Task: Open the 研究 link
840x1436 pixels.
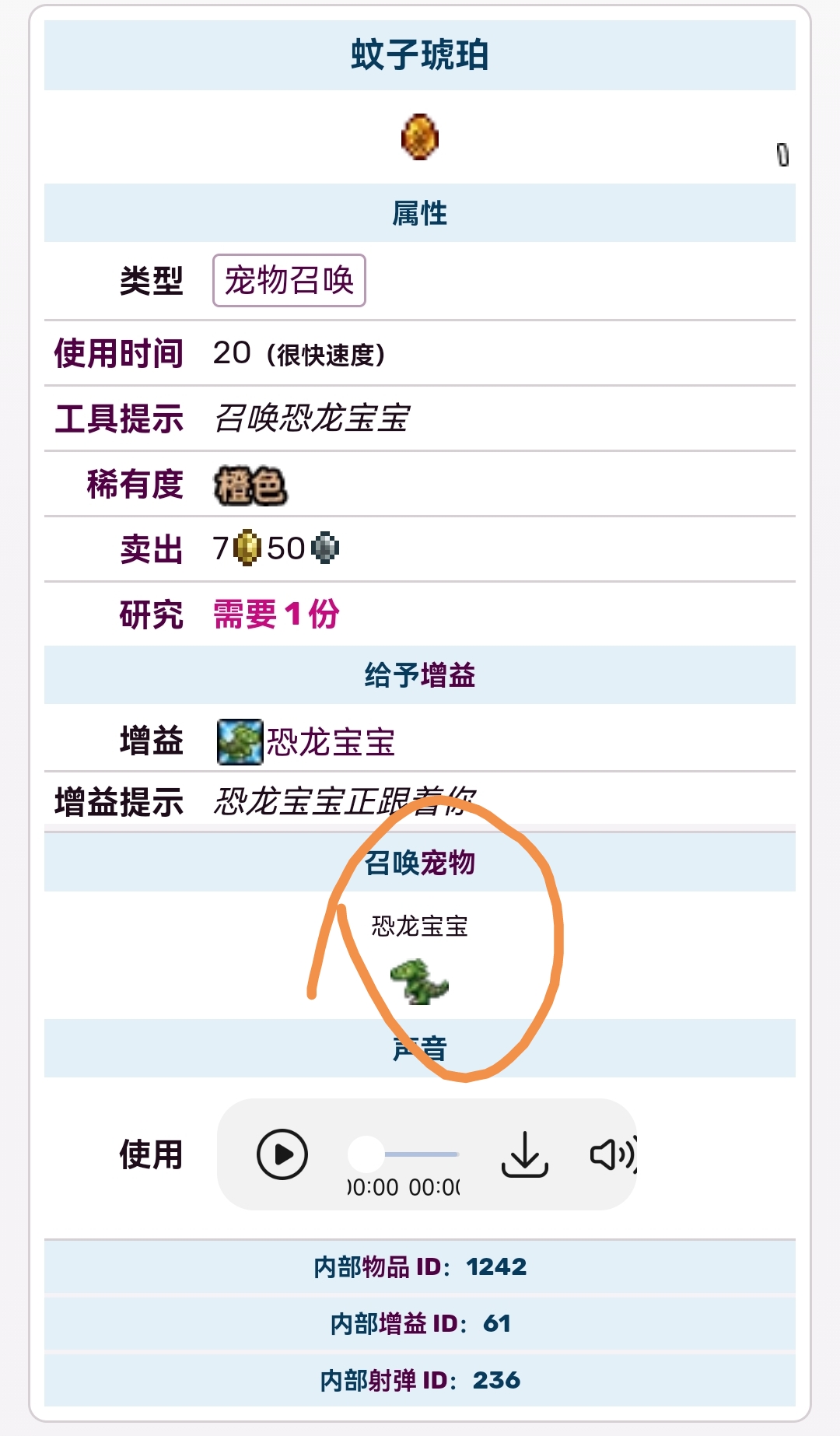Action: click(151, 615)
